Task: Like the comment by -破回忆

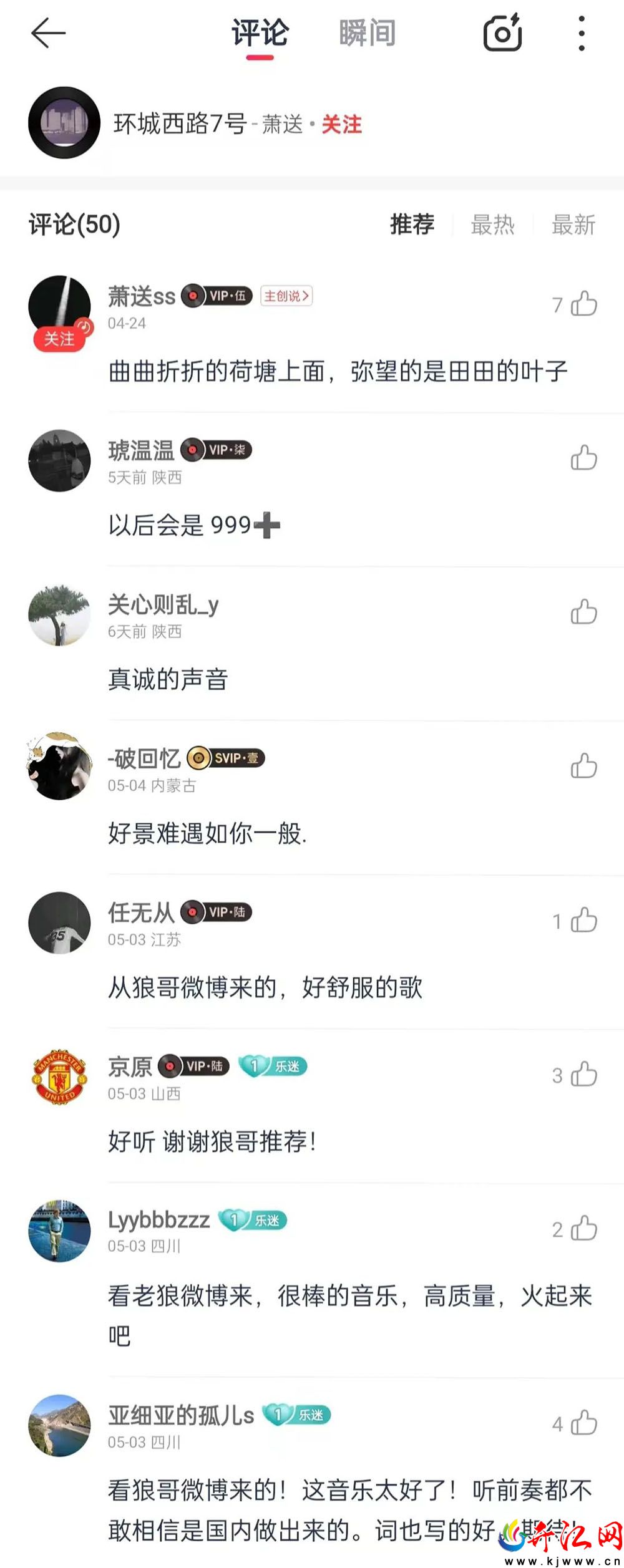Action: pos(583,766)
